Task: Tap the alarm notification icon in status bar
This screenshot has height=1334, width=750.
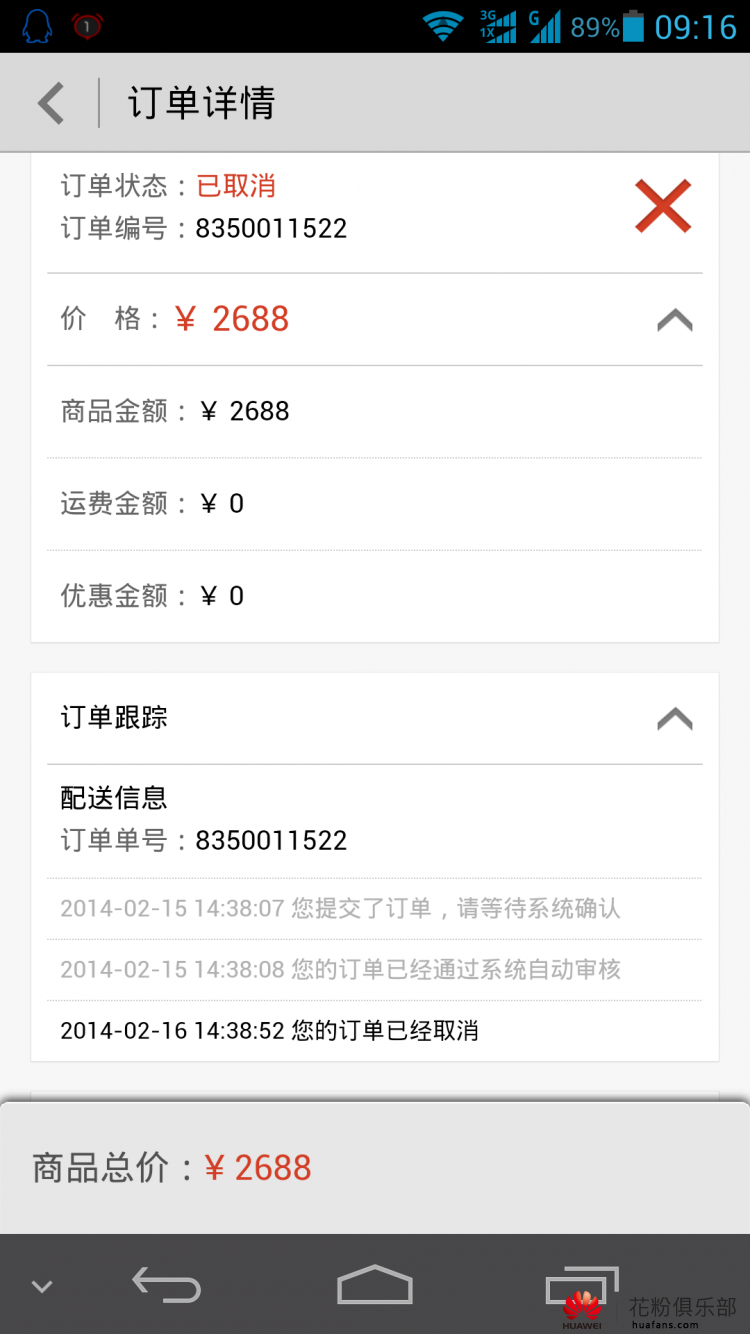Action: click(86, 25)
